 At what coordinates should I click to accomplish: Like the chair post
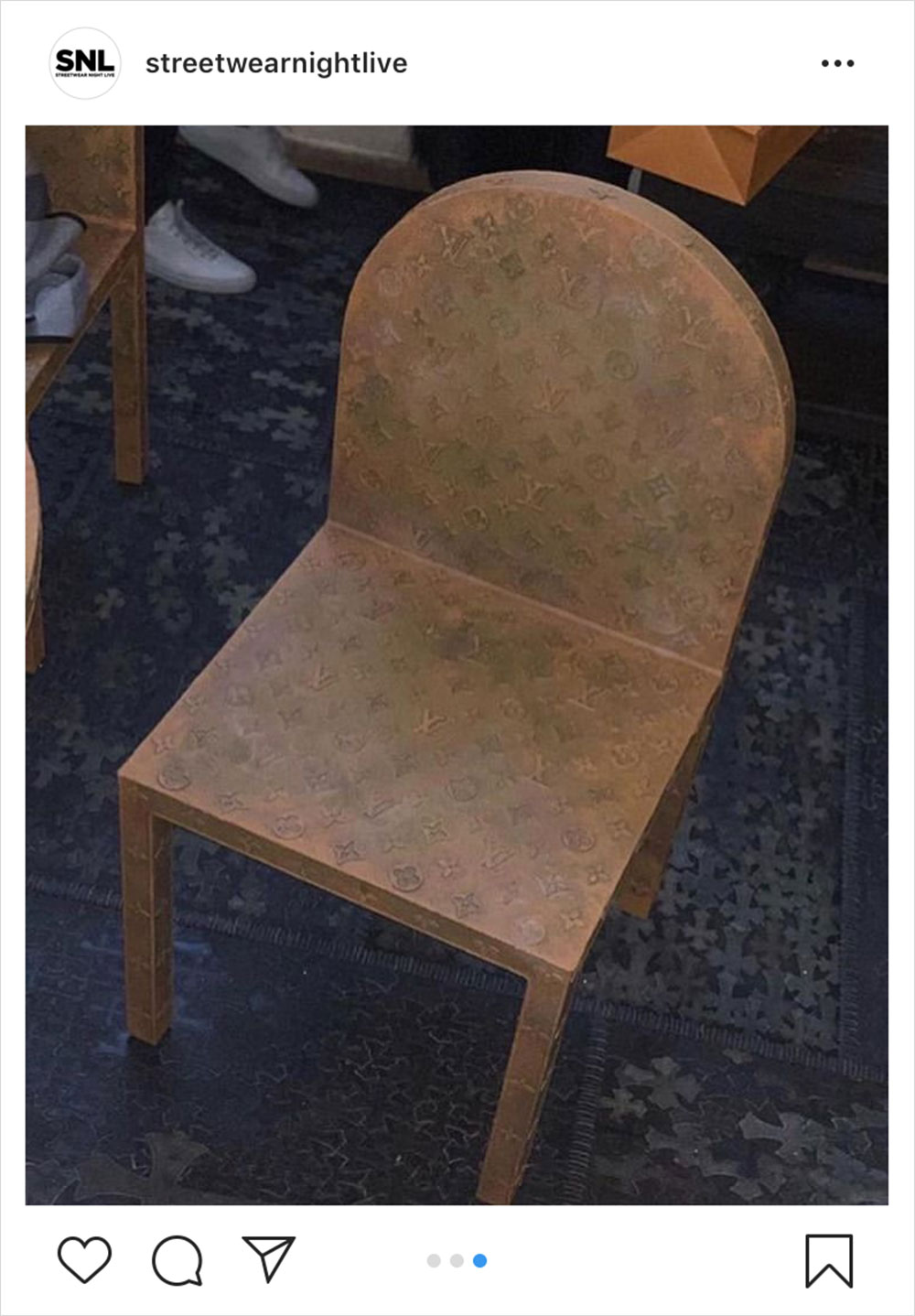84,1259
